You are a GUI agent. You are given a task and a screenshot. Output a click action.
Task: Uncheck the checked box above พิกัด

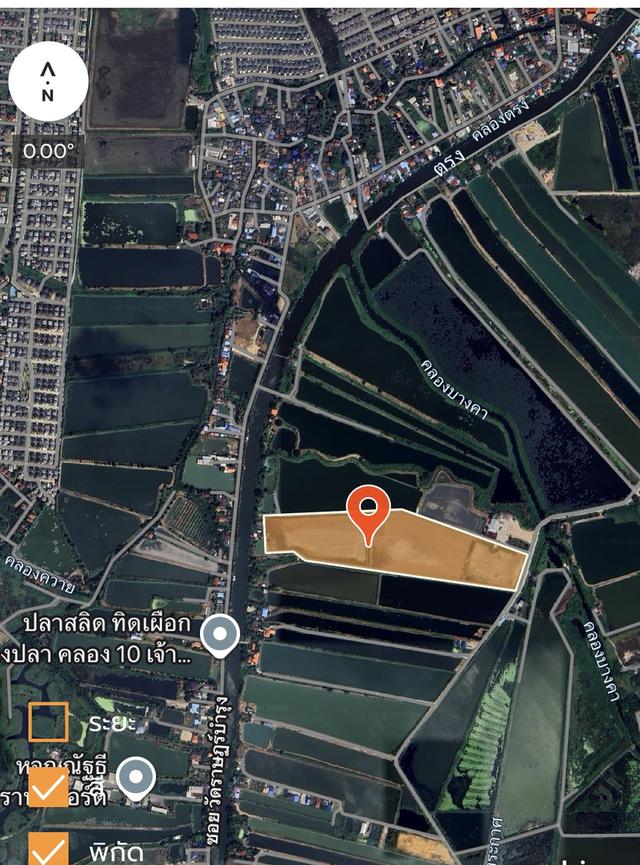point(48,786)
